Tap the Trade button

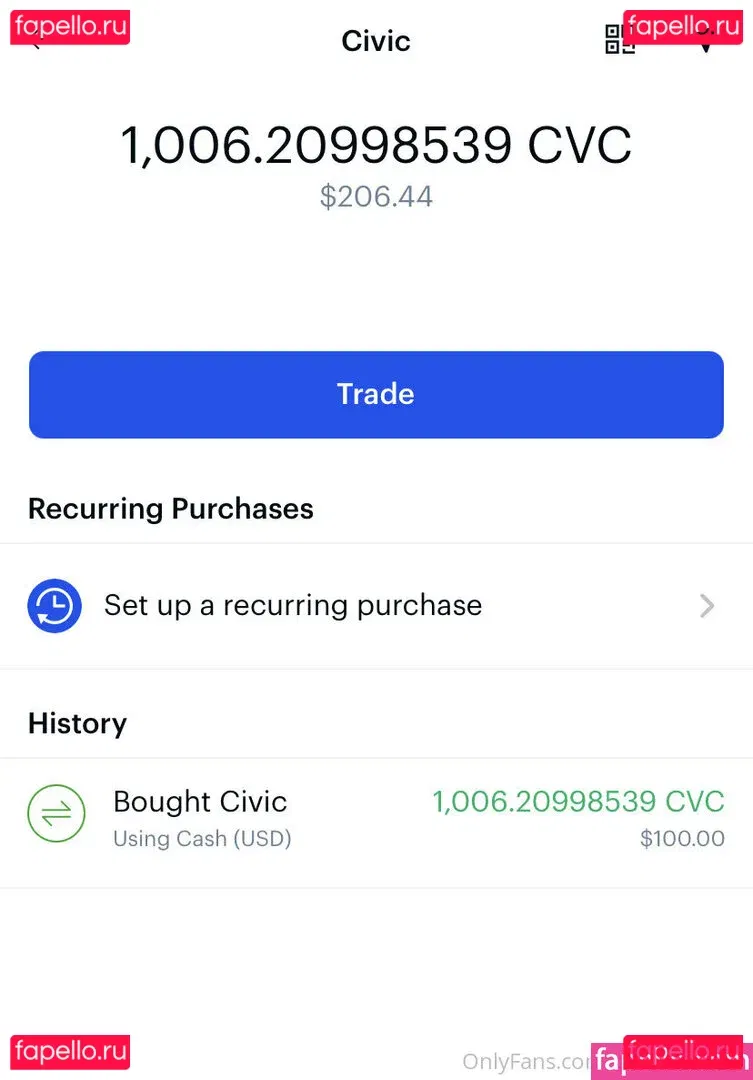tap(376, 394)
